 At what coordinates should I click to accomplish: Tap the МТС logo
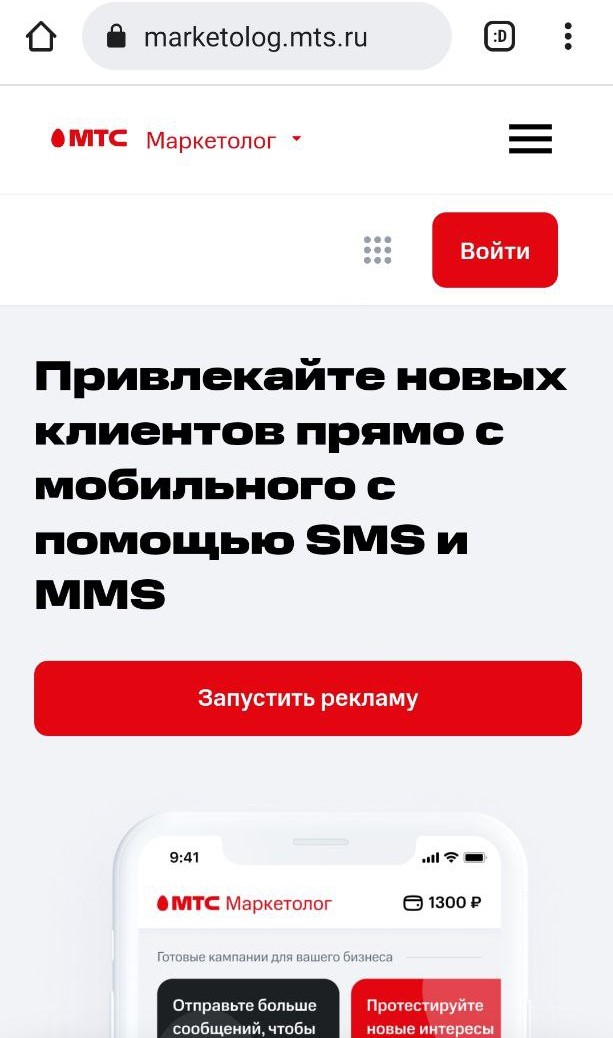tap(89, 138)
